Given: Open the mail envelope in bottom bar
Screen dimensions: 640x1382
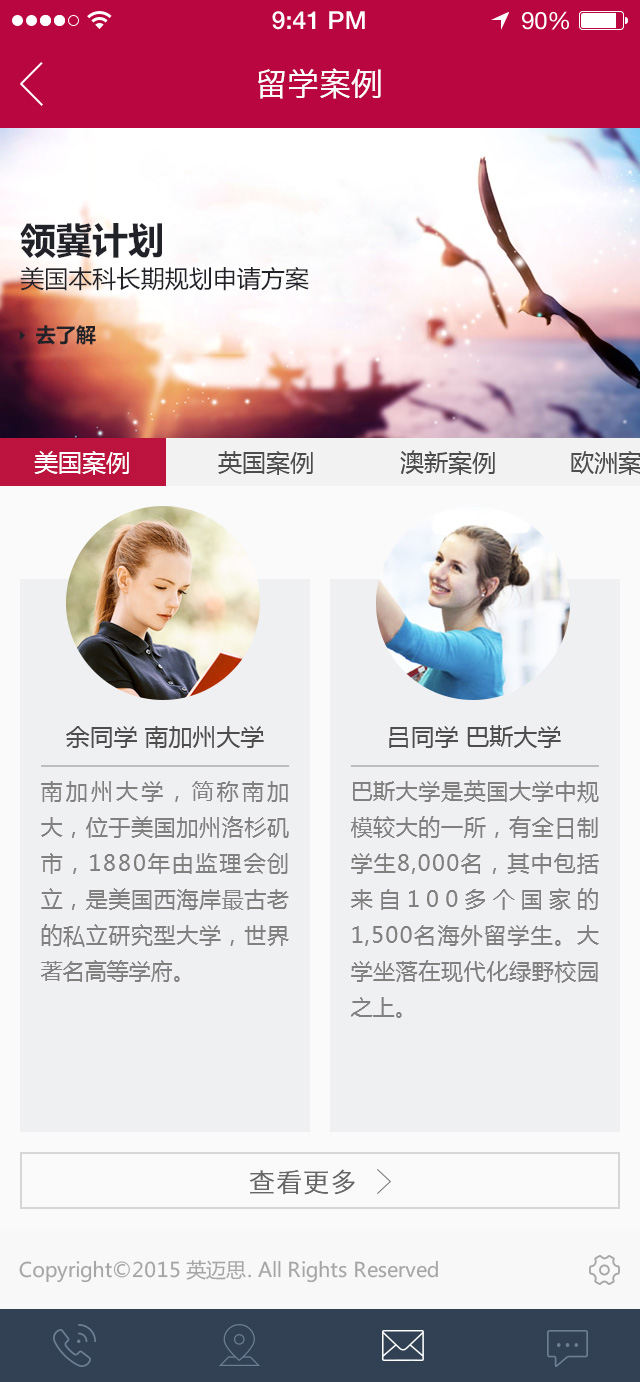Looking at the screenshot, I should [403, 1345].
